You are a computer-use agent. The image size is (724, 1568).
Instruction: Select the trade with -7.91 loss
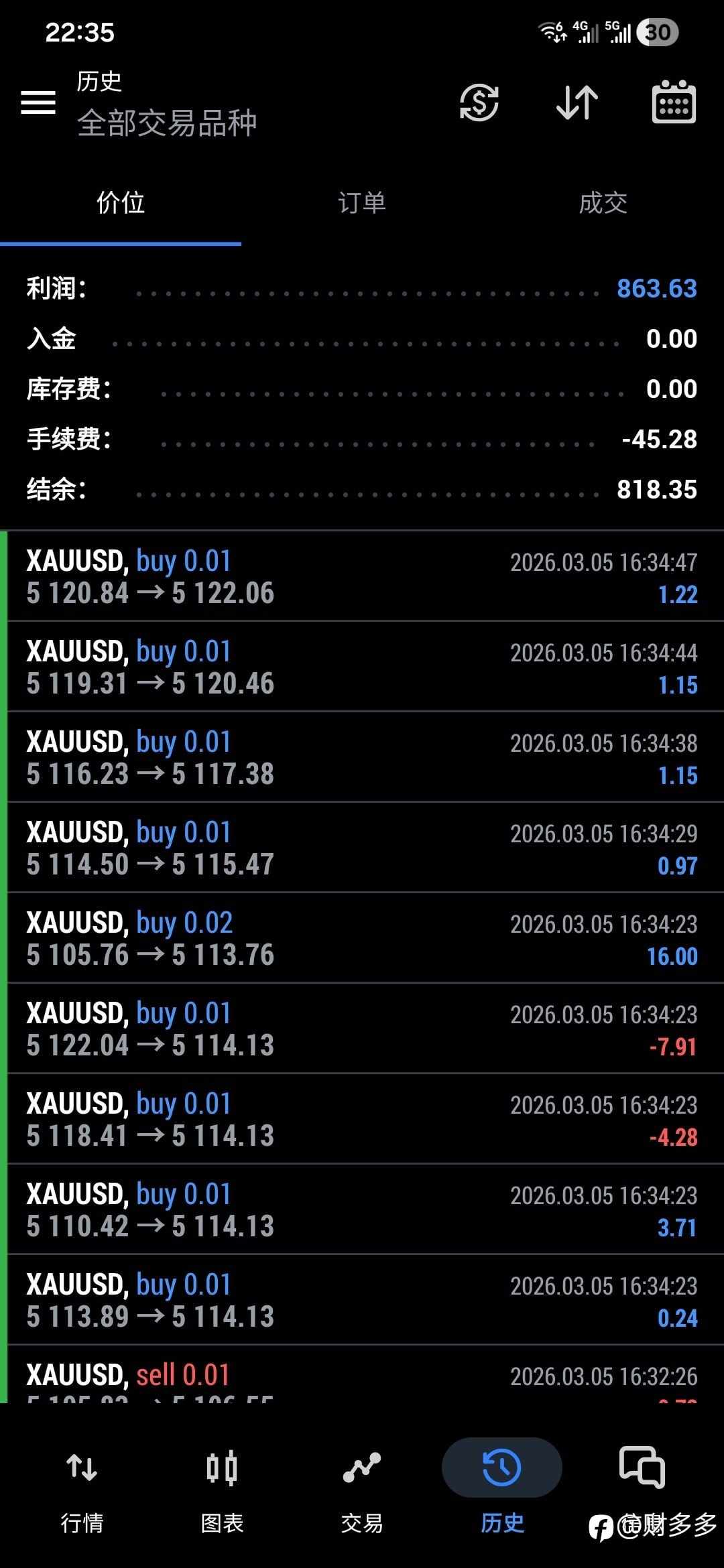click(362, 1029)
